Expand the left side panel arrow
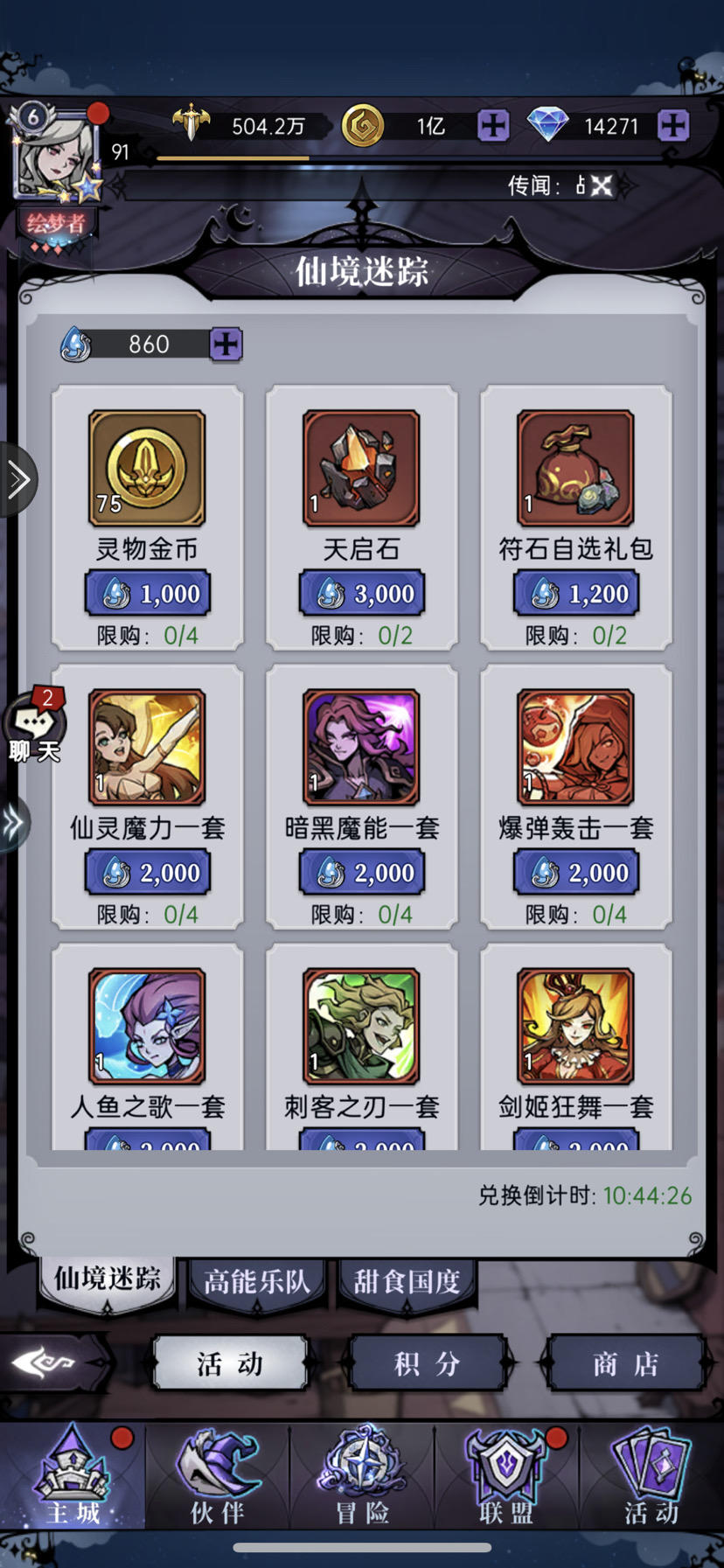724x1568 pixels. [x=16, y=478]
